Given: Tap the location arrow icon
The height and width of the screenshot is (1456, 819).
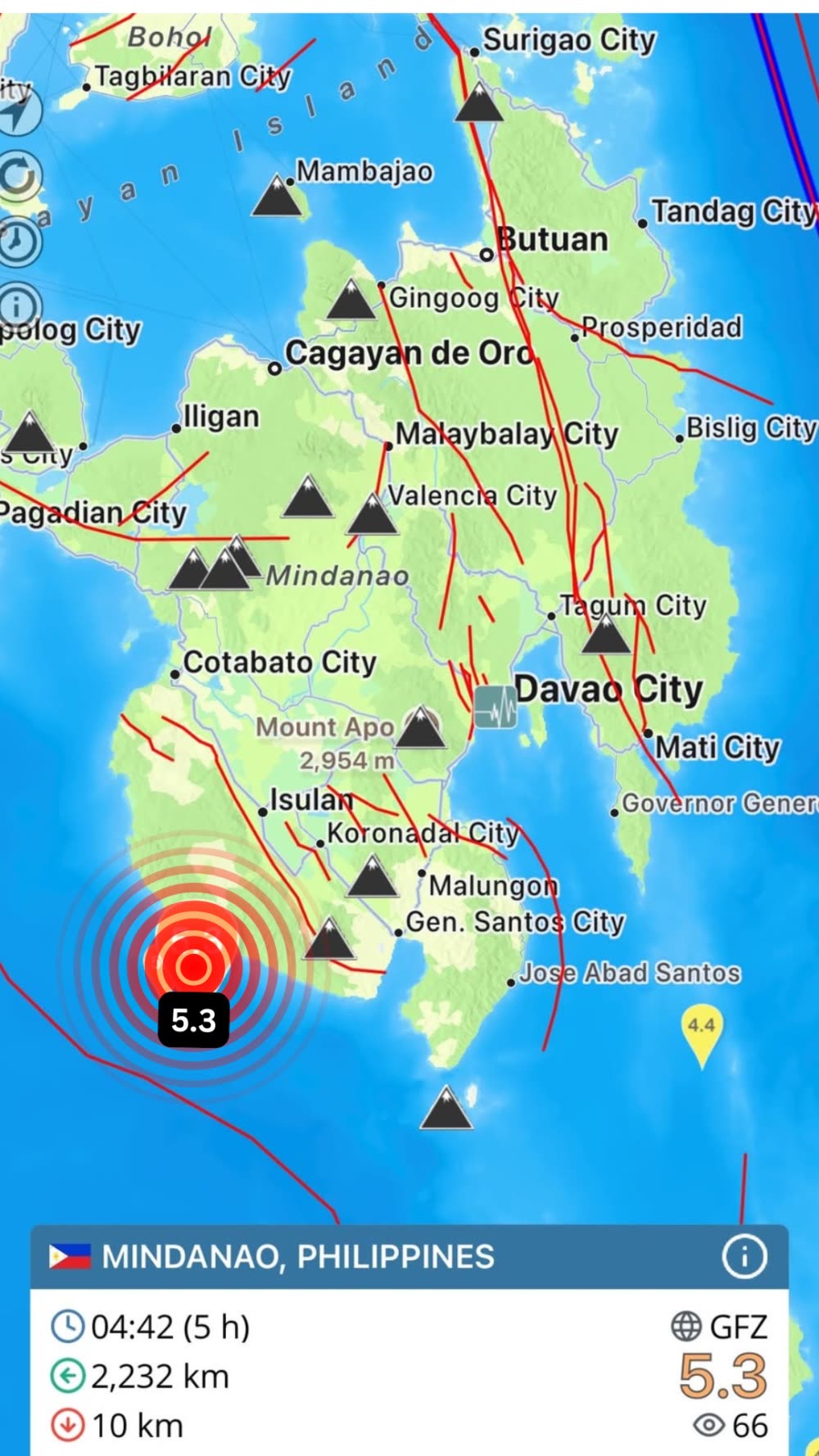Looking at the screenshot, I should [18, 115].
